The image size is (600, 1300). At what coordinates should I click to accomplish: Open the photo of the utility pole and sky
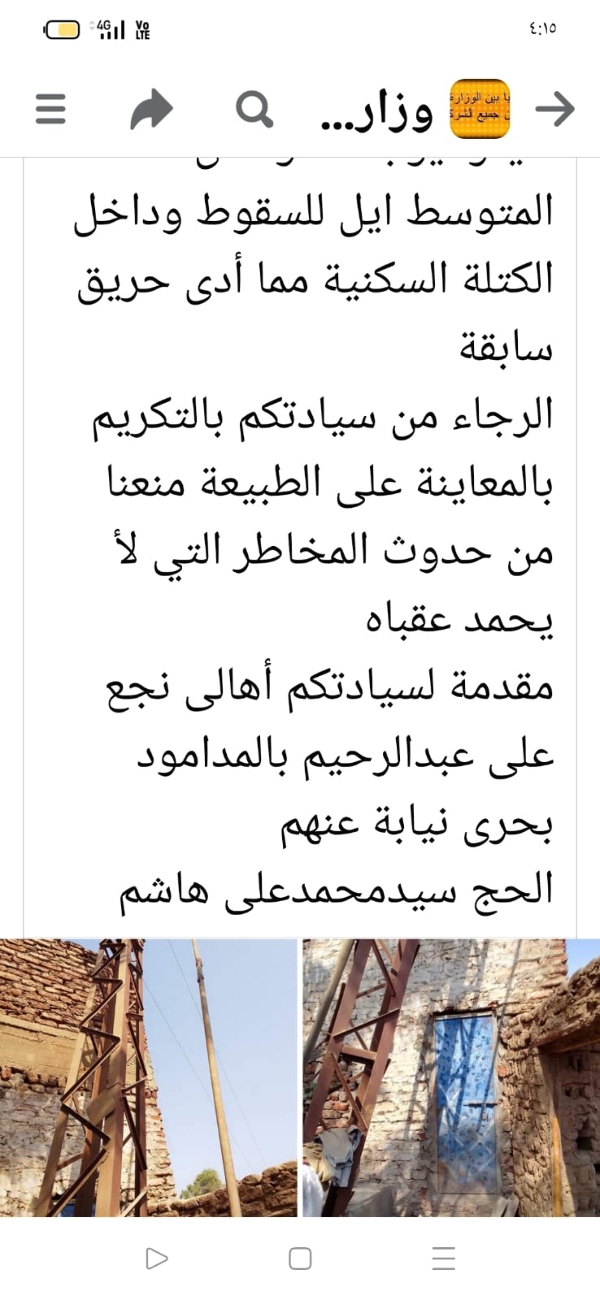click(148, 1077)
